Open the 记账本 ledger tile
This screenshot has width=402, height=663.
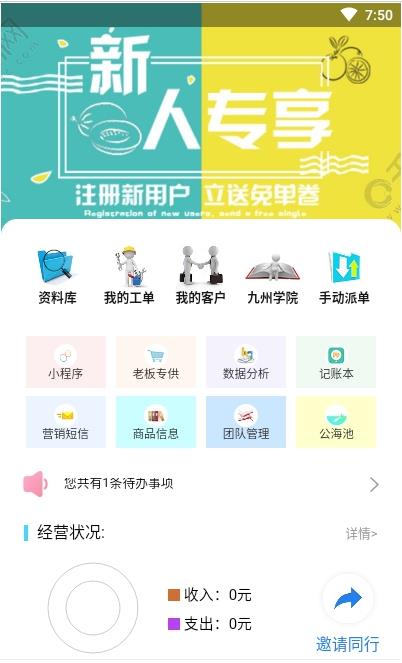336,362
